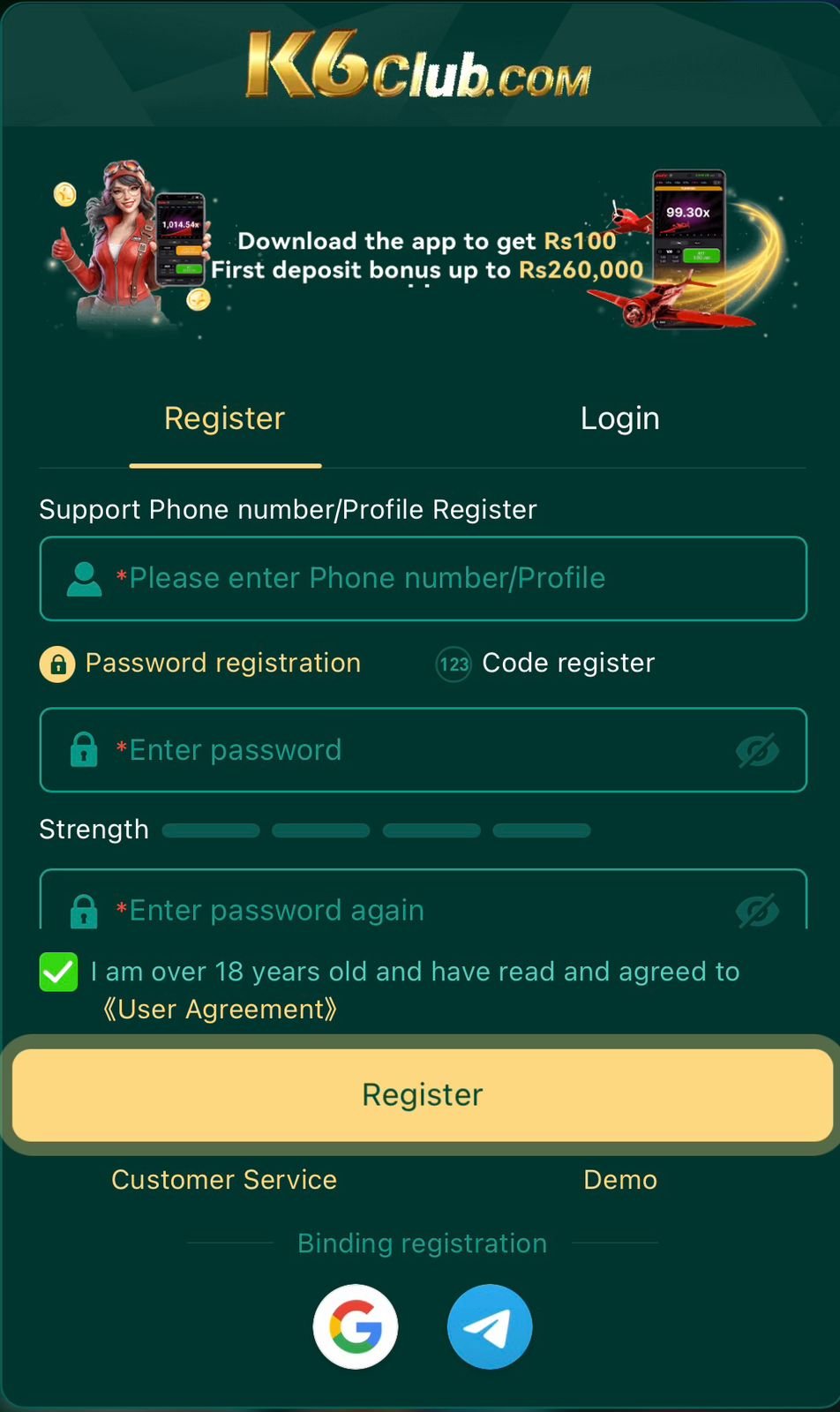Reveal text in Enter password again field

point(757,910)
